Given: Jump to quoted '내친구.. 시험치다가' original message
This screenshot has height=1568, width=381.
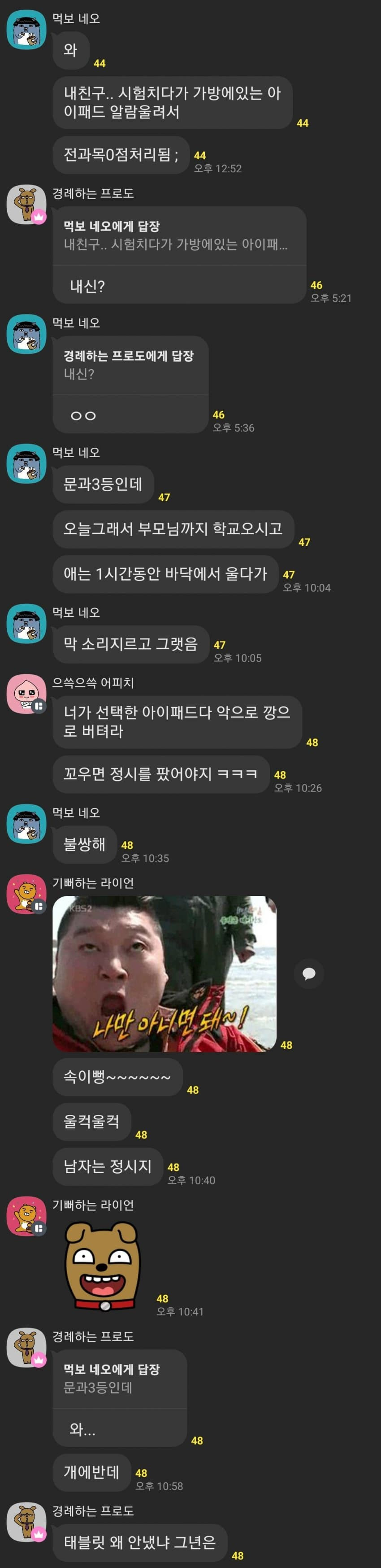Looking at the screenshot, I should coord(179,236).
